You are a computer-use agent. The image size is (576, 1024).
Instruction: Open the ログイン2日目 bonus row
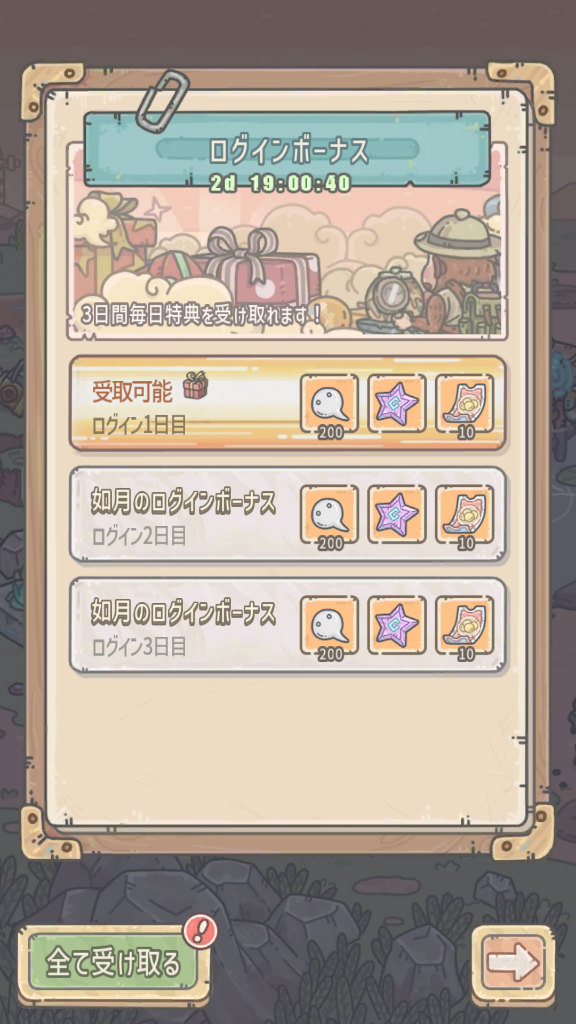[287, 514]
